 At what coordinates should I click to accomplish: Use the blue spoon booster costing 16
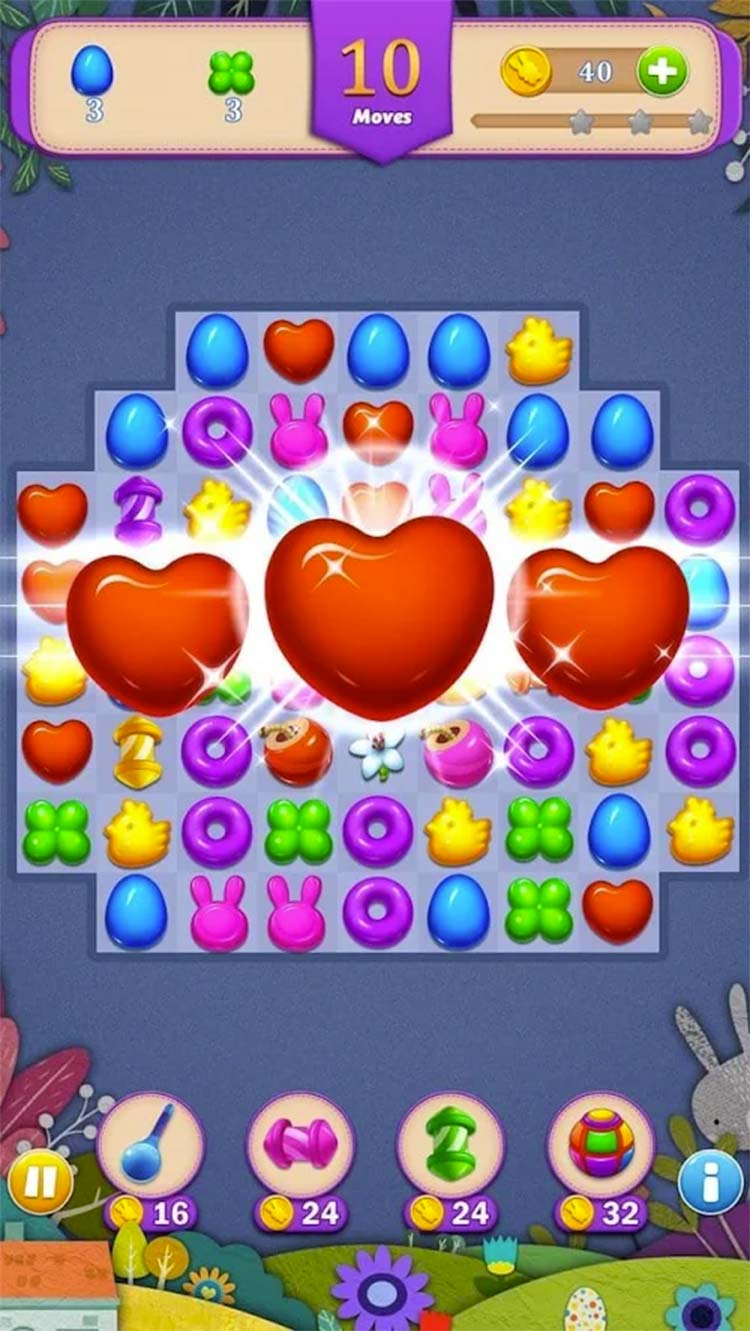(151, 1145)
